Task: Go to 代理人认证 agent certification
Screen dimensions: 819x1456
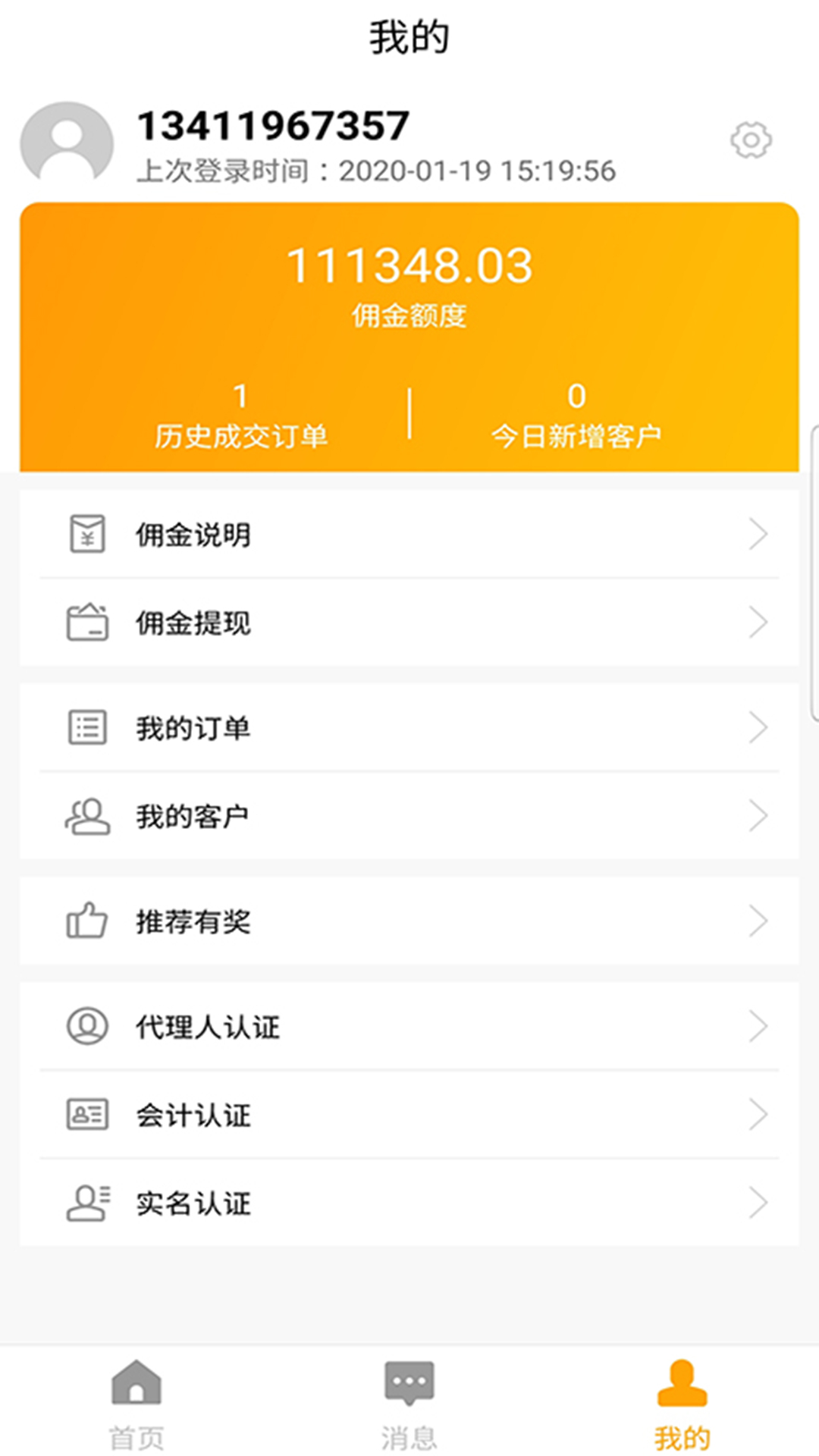Action: tap(409, 1027)
